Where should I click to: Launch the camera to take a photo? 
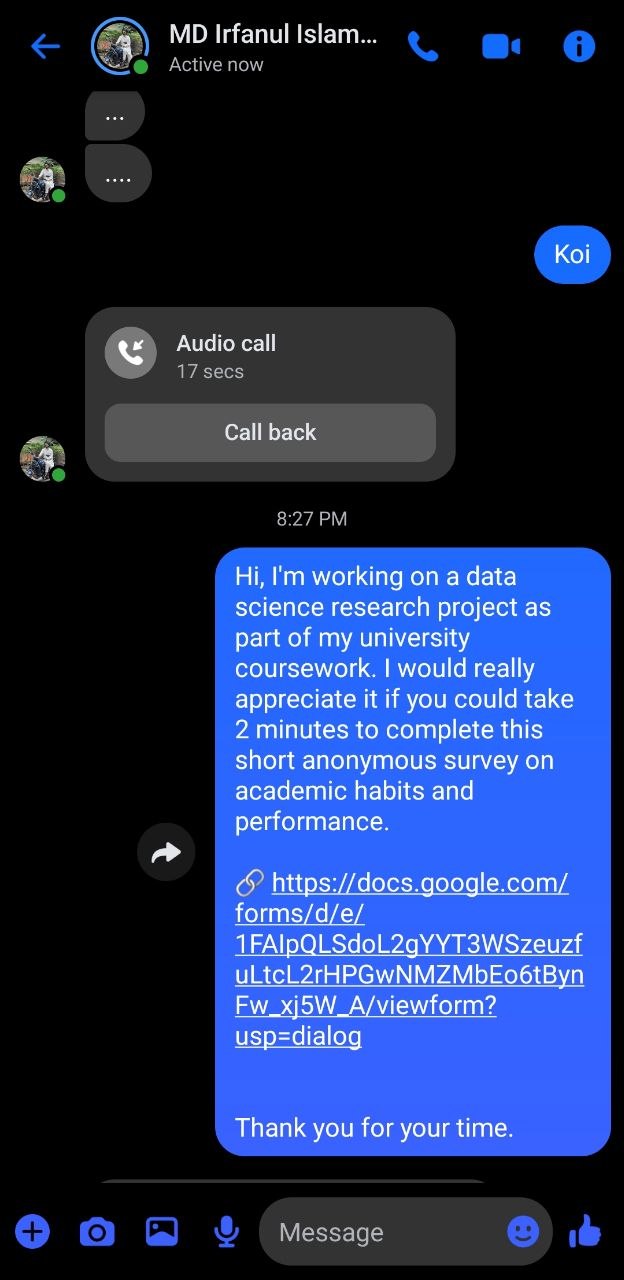[97, 1231]
